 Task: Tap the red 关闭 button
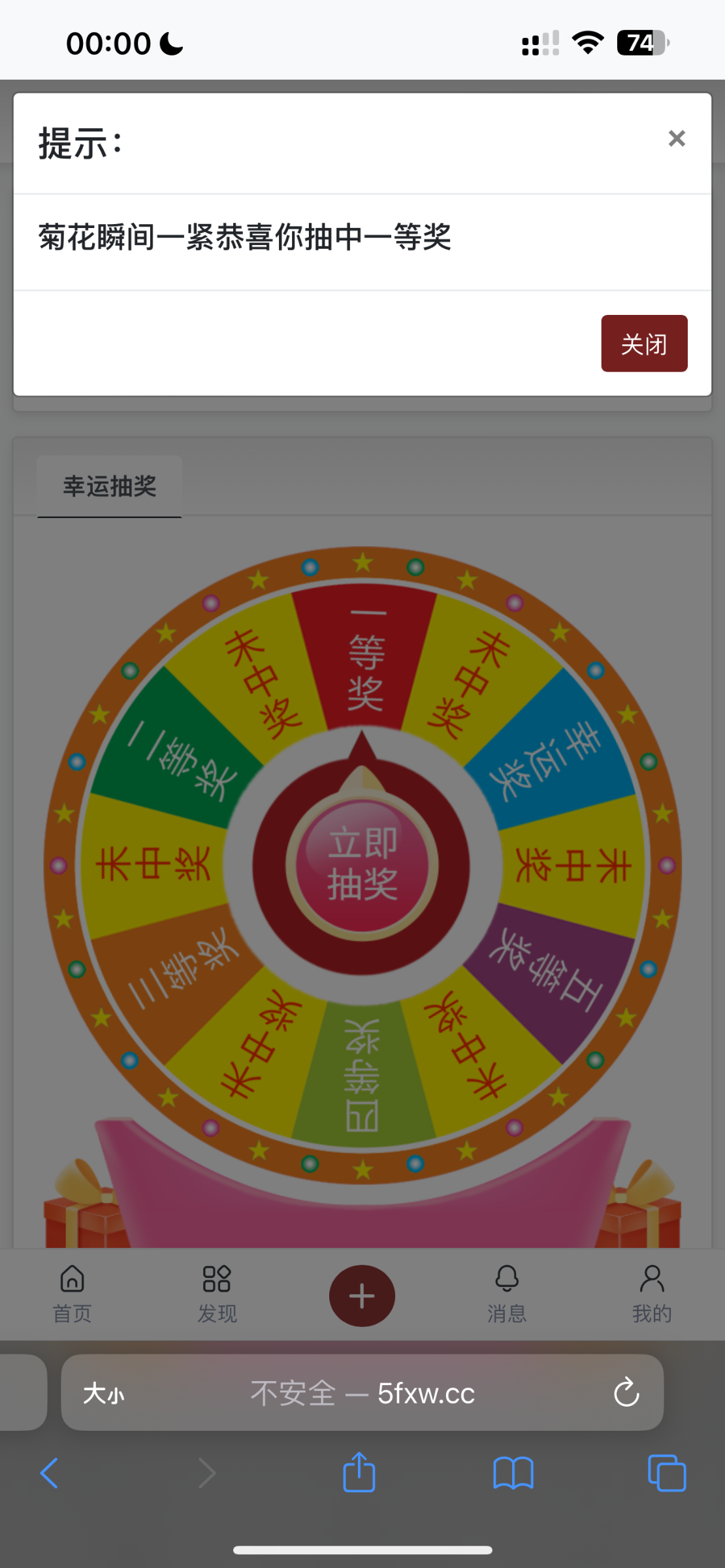point(644,344)
